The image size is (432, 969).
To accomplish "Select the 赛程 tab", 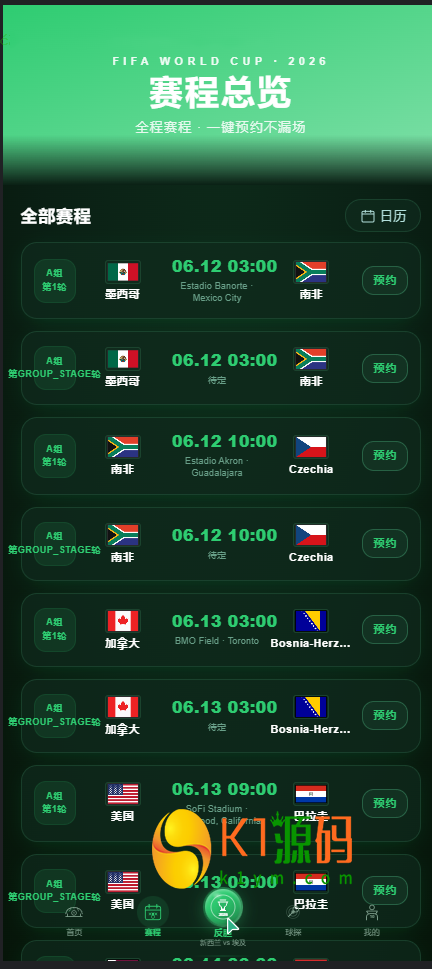I will [153, 918].
